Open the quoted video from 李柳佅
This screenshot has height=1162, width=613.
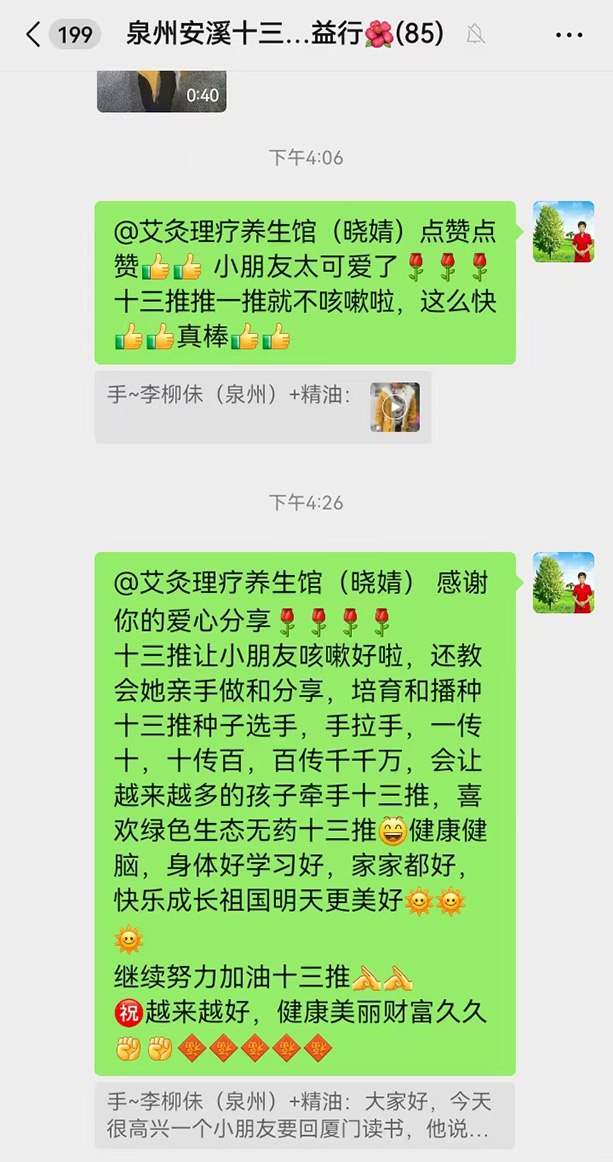[394, 407]
